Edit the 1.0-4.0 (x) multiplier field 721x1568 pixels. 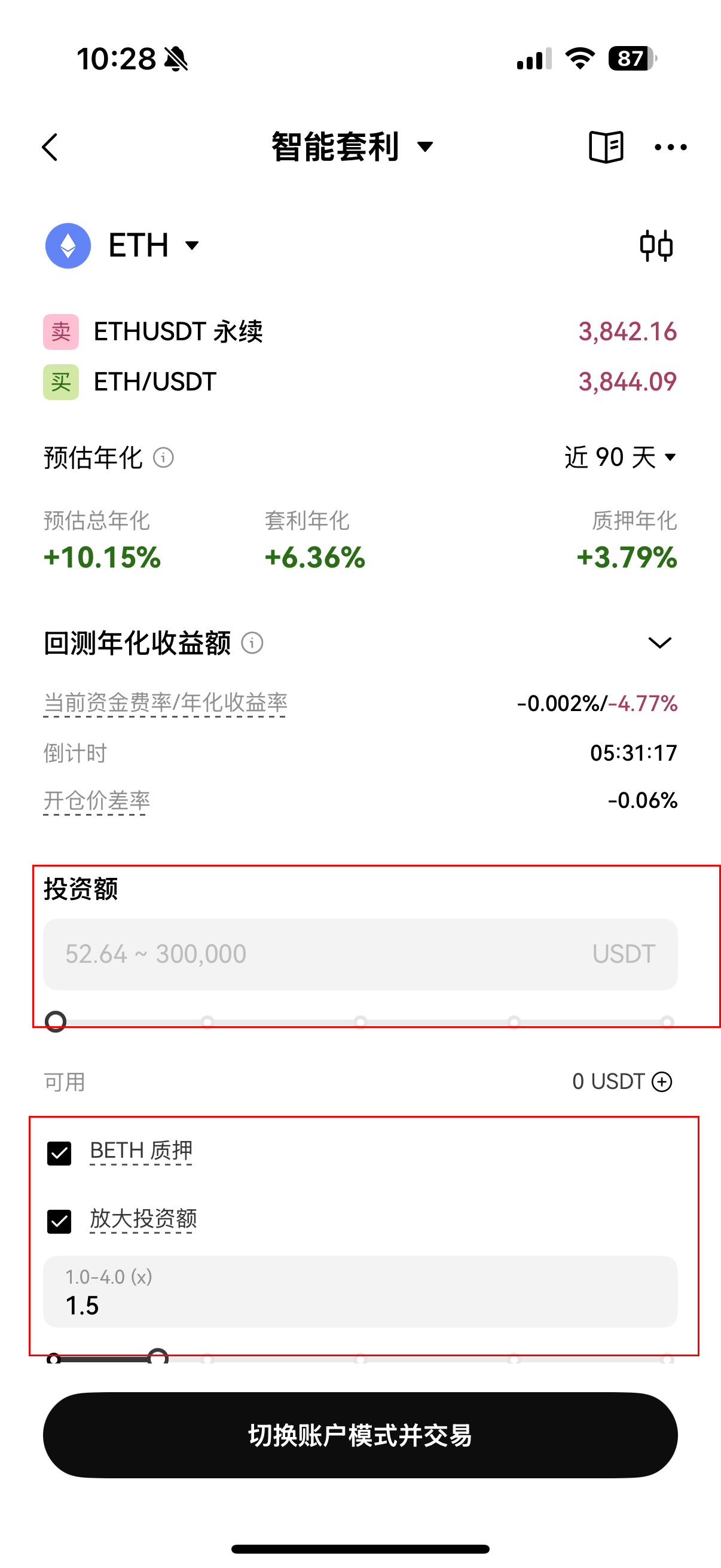[359, 1293]
